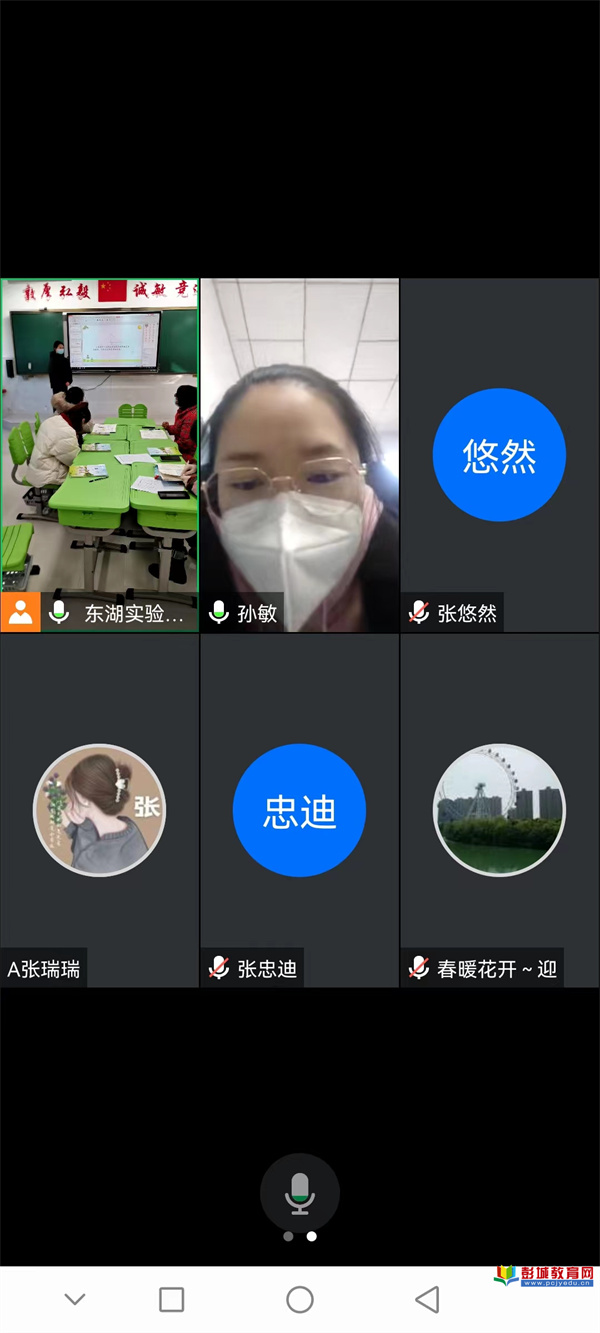Go to the first page indicator dot
The width and height of the screenshot is (600, 1333).
289,1236
